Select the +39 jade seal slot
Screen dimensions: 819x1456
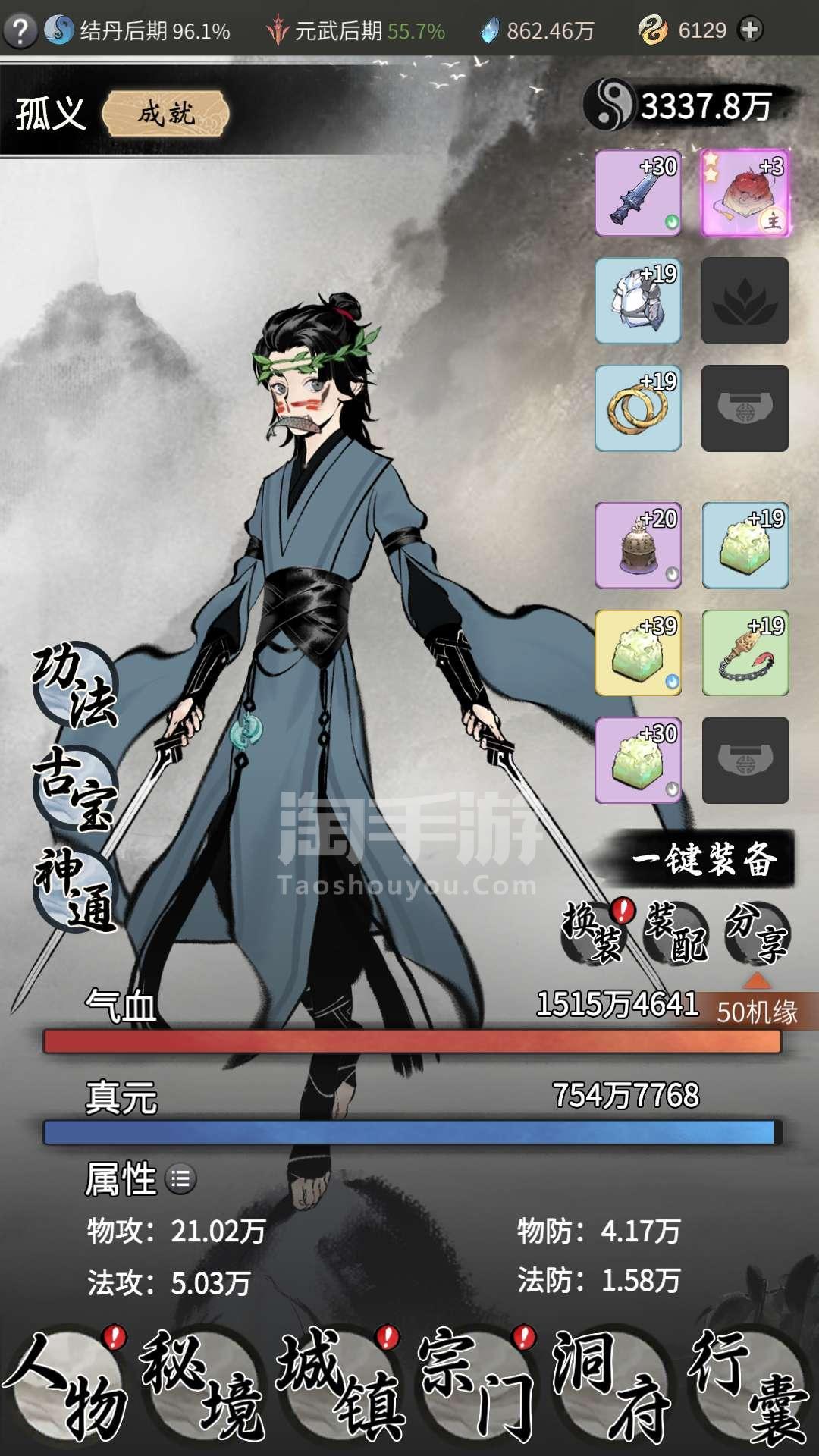coord(638,653)
